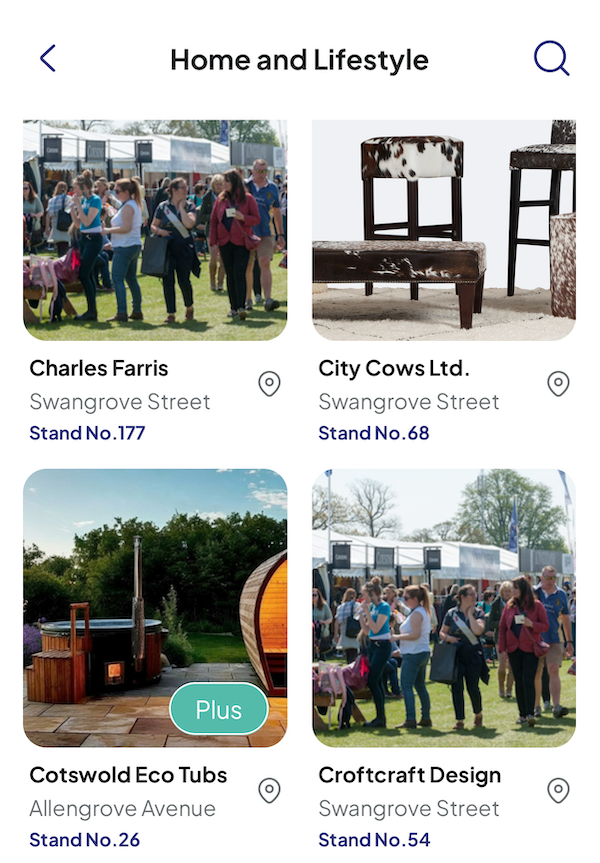Image resolution: width=600 pixels, height=863 pixels.
Task: Go back using the arrow icon
Action: [x=48, y=59]
